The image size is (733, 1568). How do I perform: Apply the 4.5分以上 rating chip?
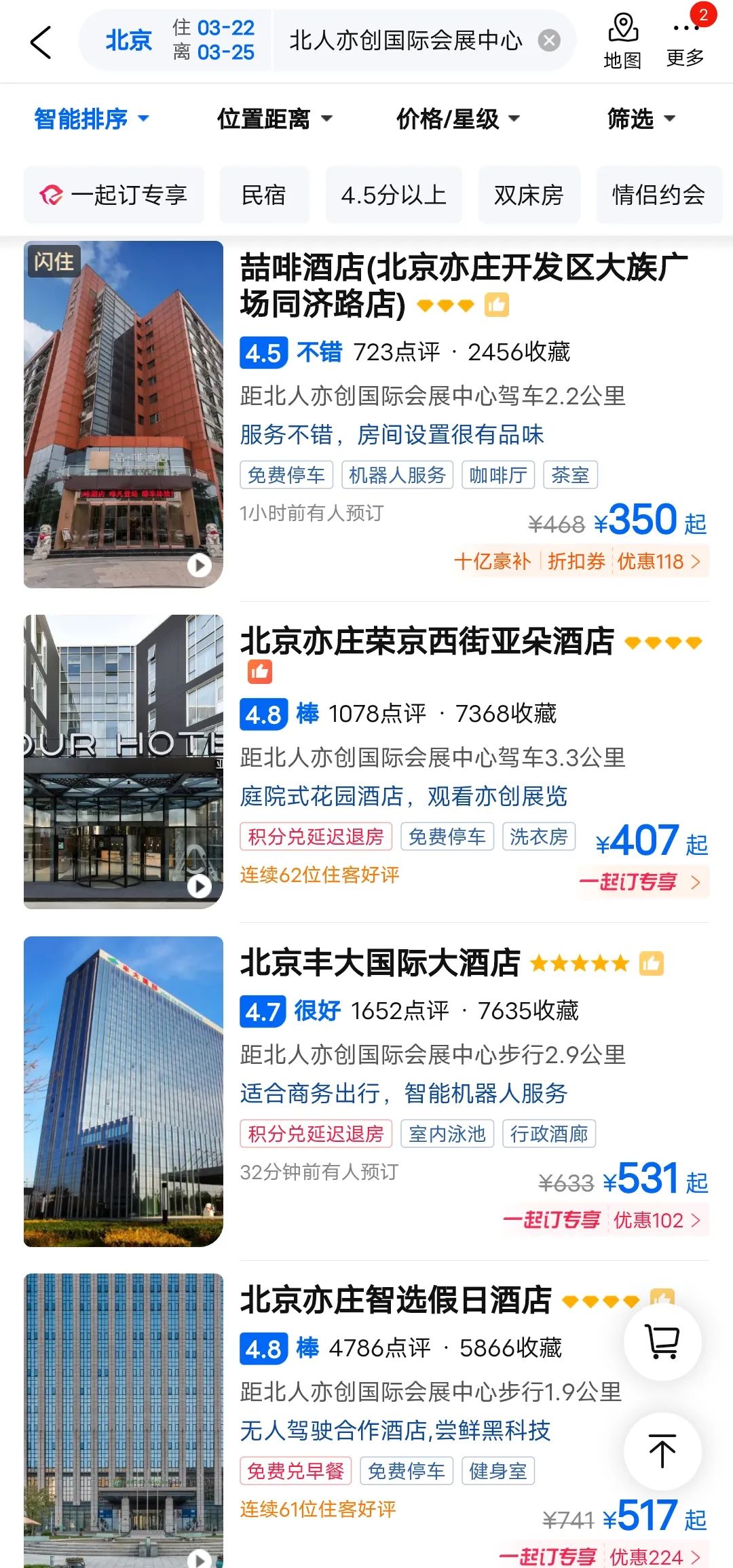(x=394, y=195)
